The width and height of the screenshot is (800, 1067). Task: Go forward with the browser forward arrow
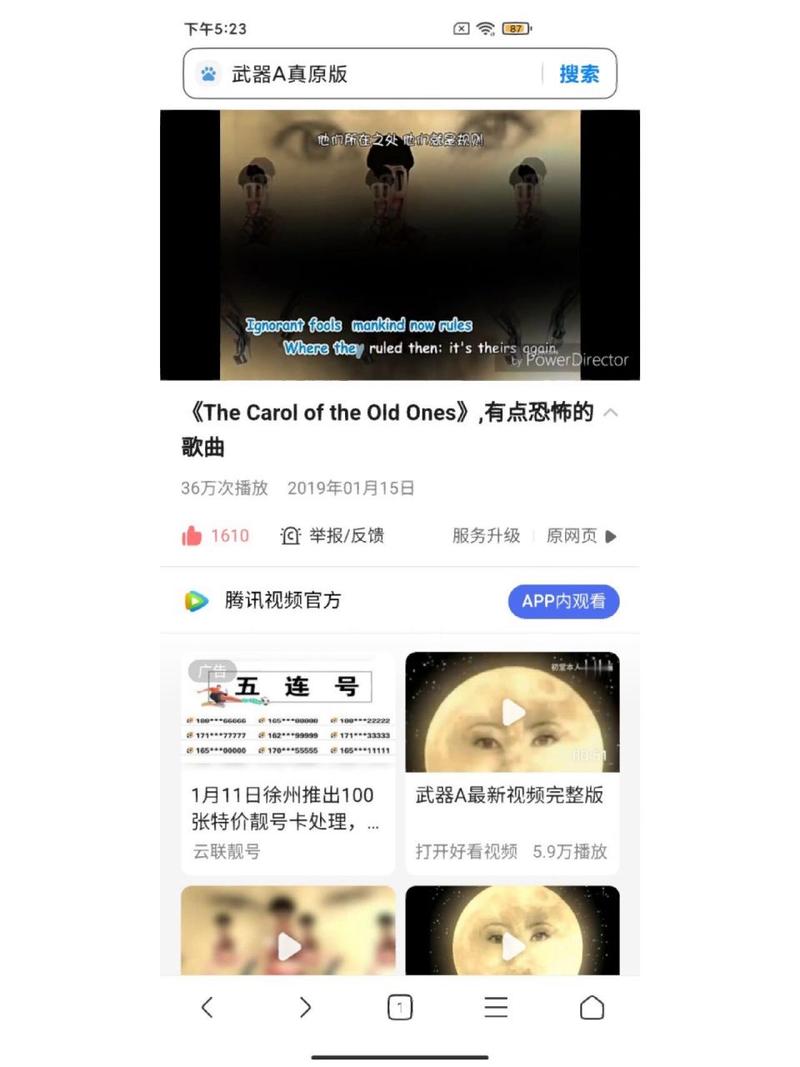point(305,1007)
